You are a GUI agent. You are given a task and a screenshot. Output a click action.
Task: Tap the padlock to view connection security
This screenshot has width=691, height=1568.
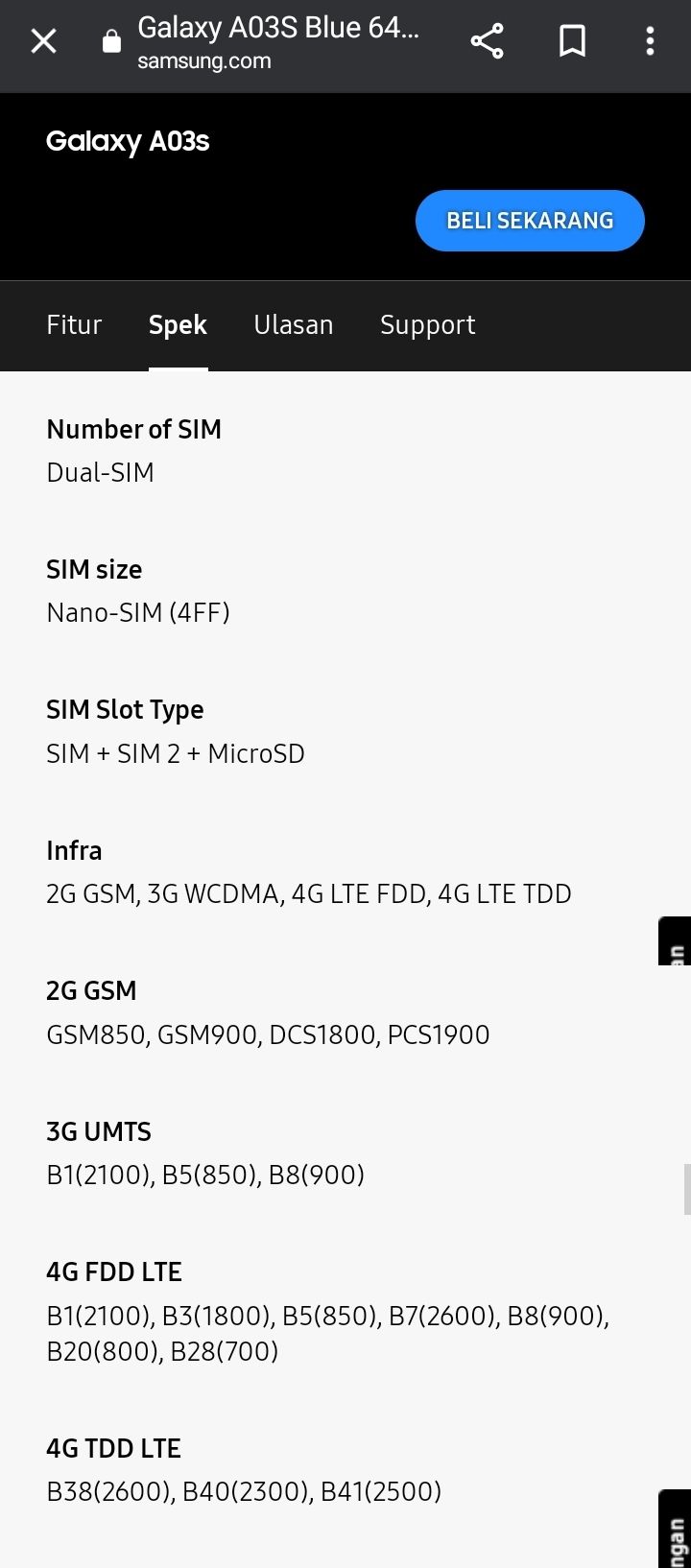[x=111, y=41]
